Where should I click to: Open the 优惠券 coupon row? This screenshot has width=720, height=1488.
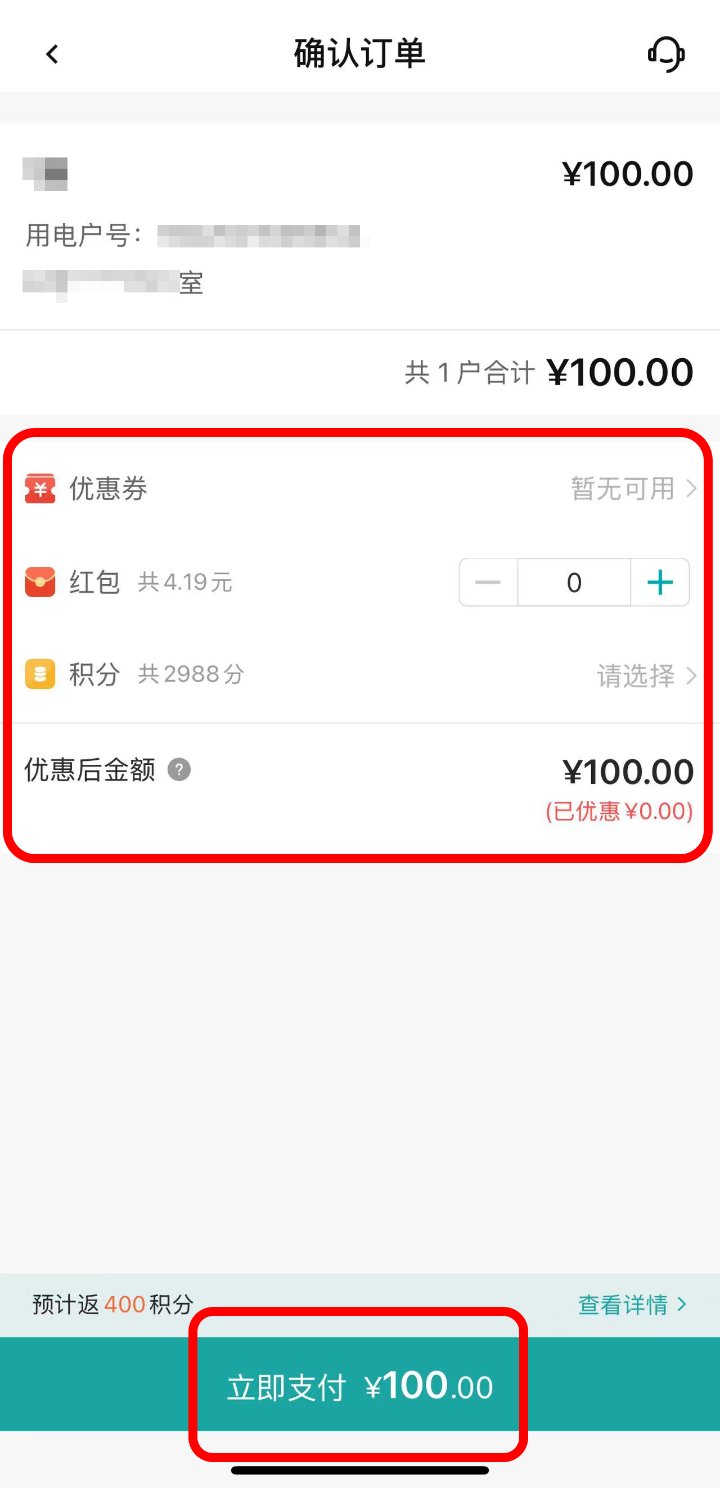point(360,489)
